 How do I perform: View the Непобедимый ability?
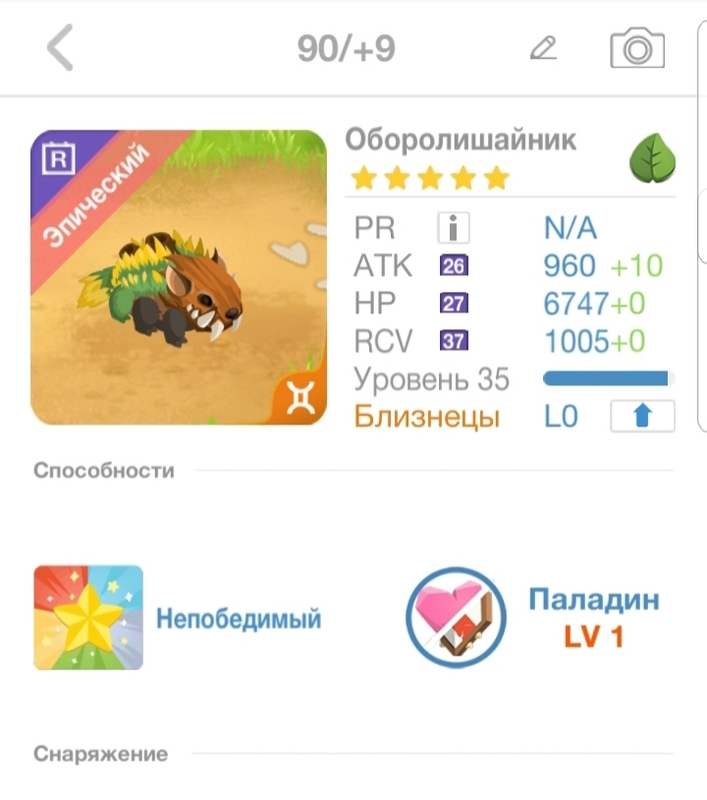pos(89,618)
